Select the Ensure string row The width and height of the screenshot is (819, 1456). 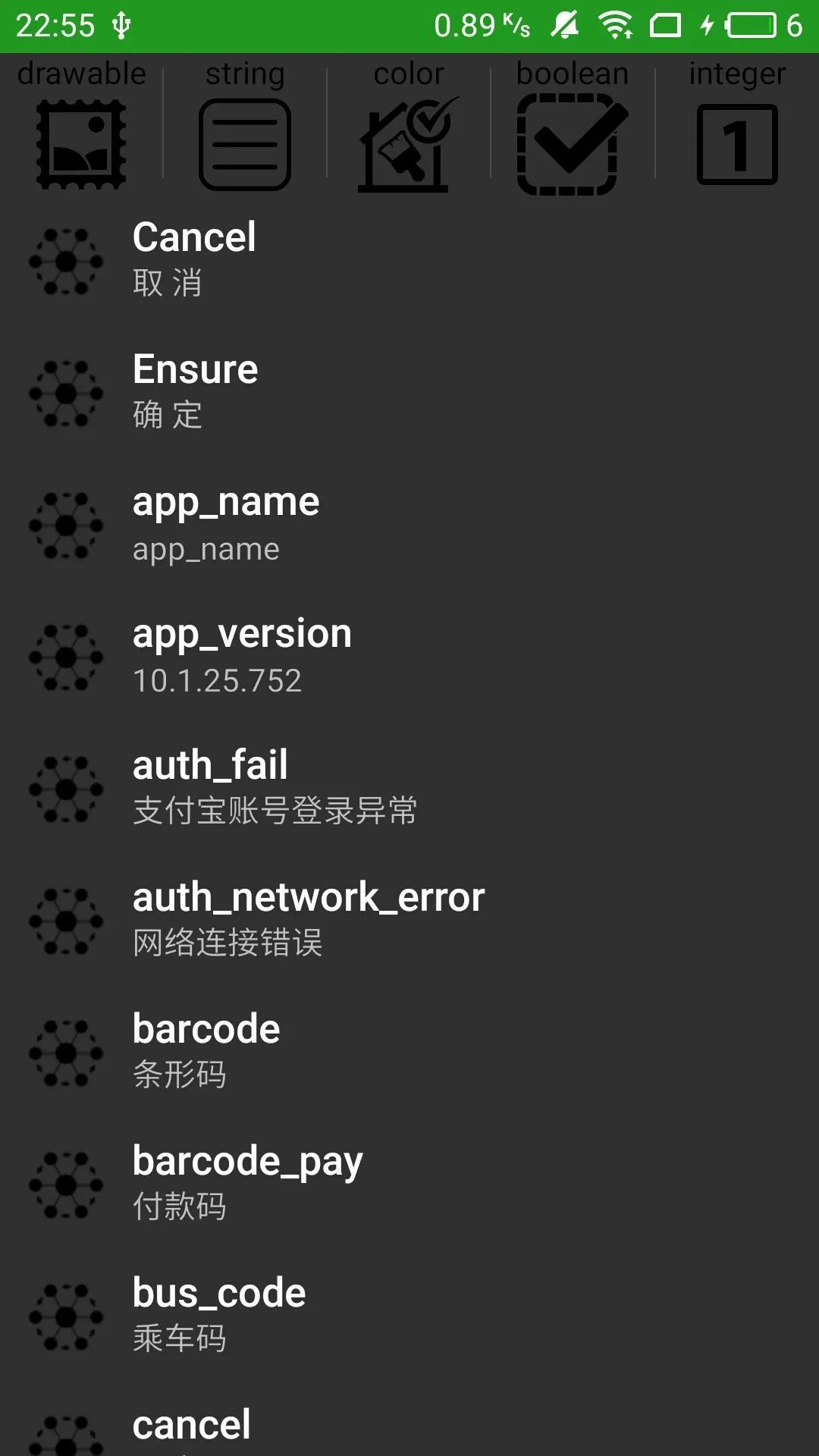409,392
